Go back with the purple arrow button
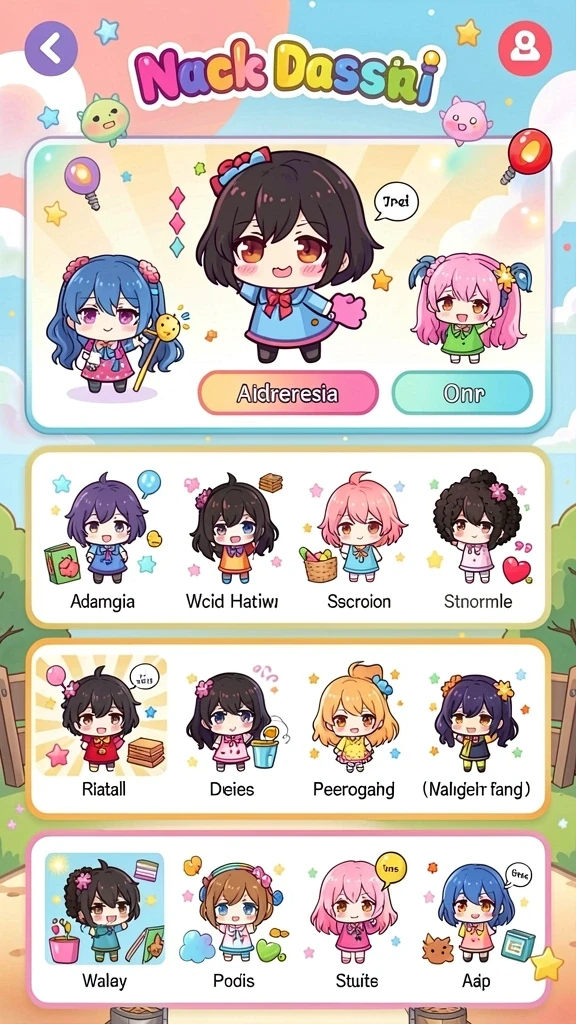The image size is (576, 1024). 51,48
